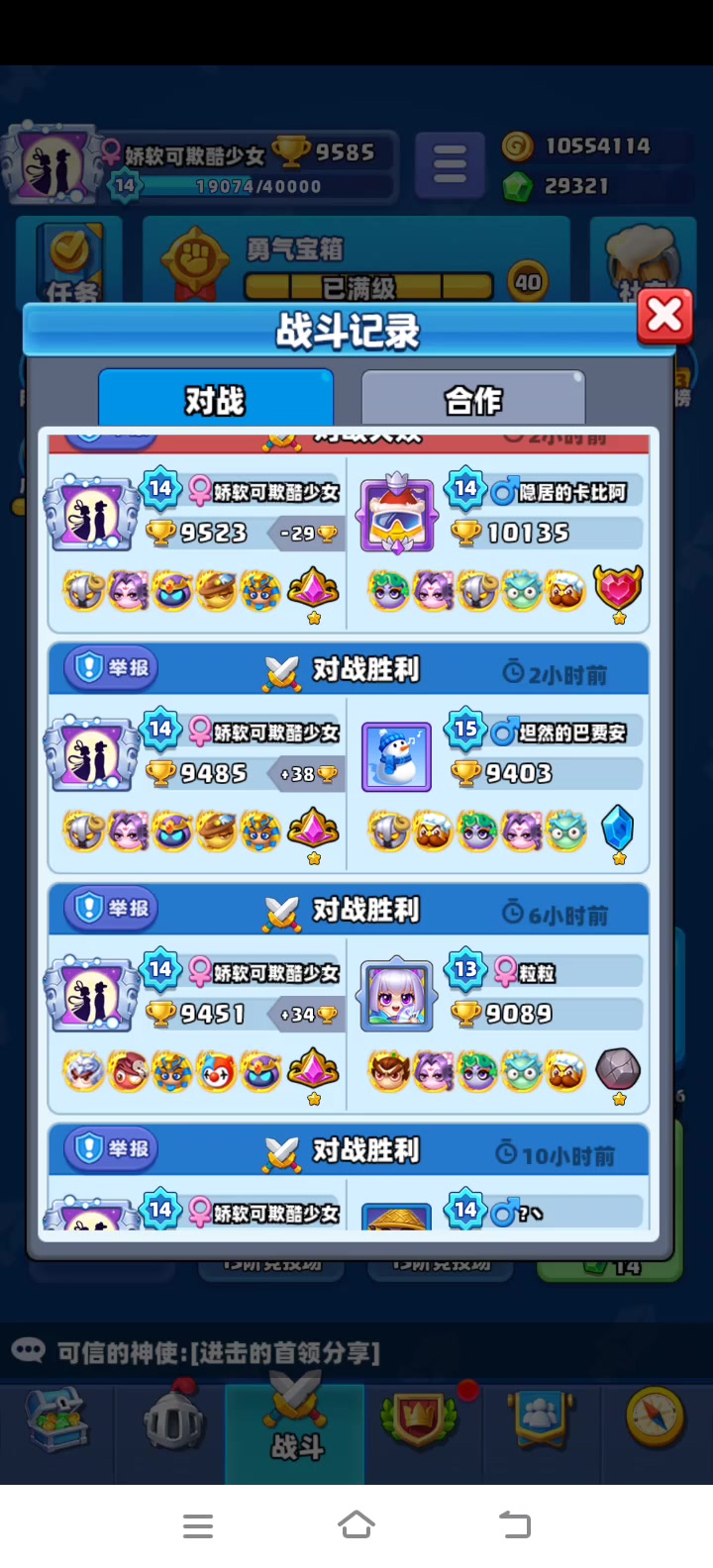This screenshot has height=1568, width=713.
Task: Switch to the 合作 tab
Action: tap(473, 399)
